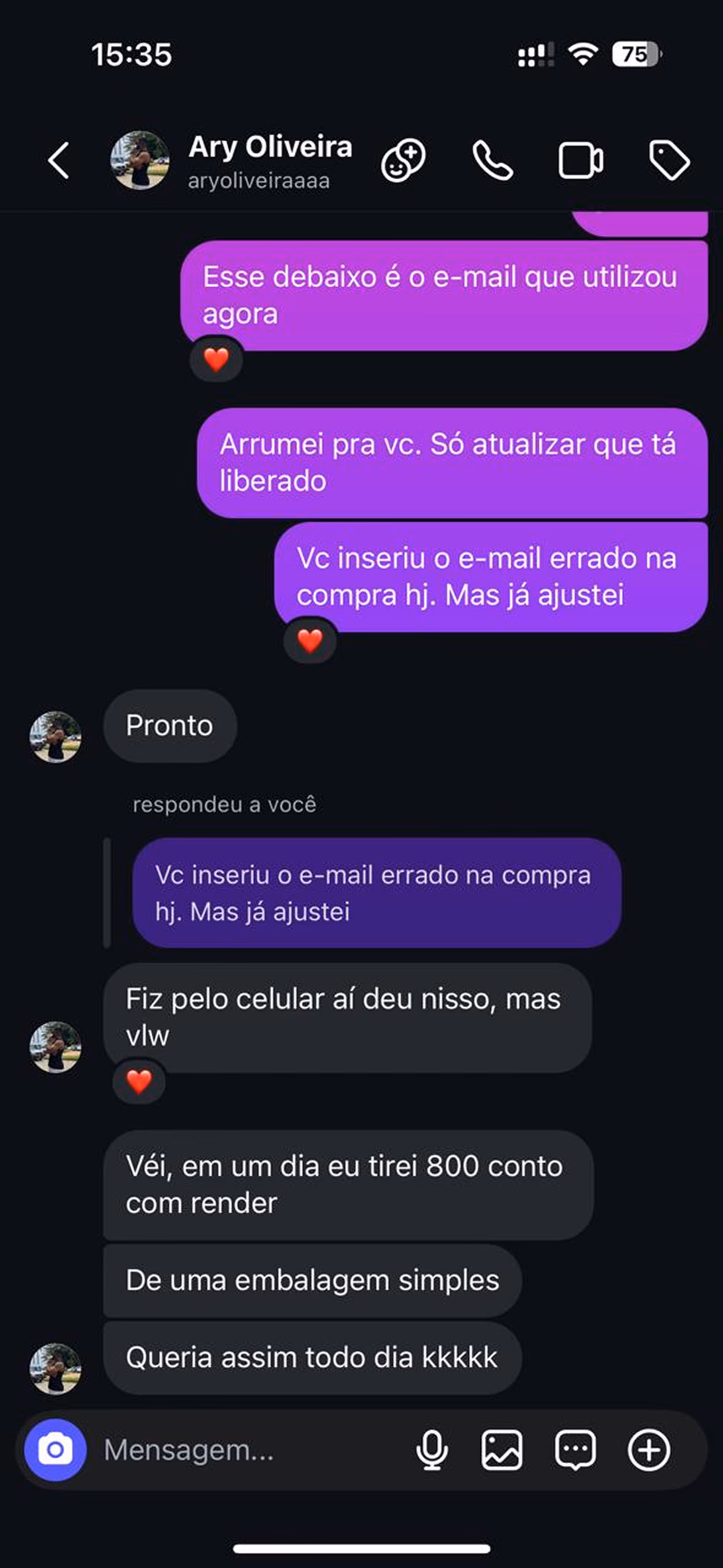The width and height of the screenshot is (723, 1568).
Task: Focus the Mensagem text field
Action: coord(245,1449)
